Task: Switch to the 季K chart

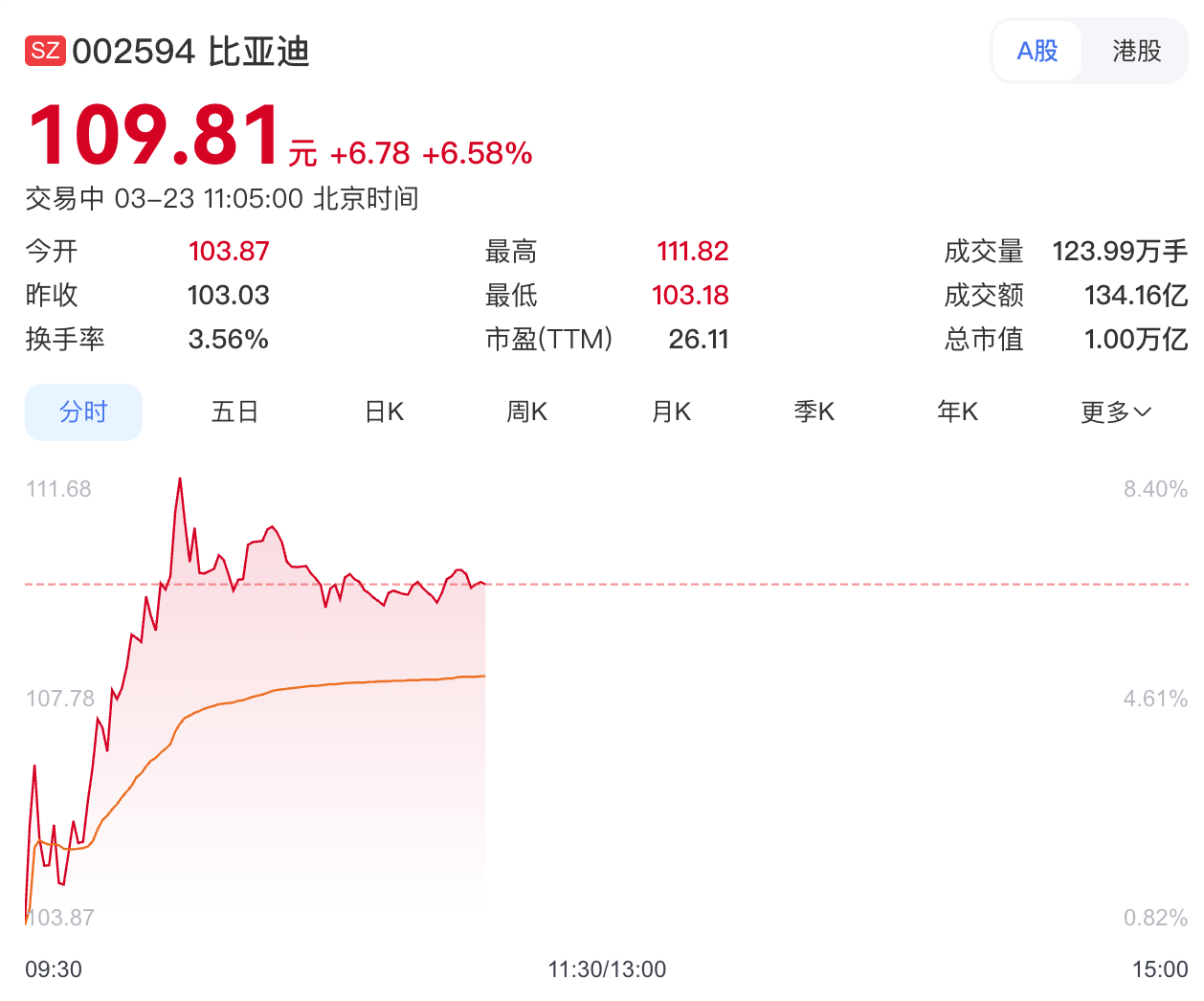Action: [814, 412]
